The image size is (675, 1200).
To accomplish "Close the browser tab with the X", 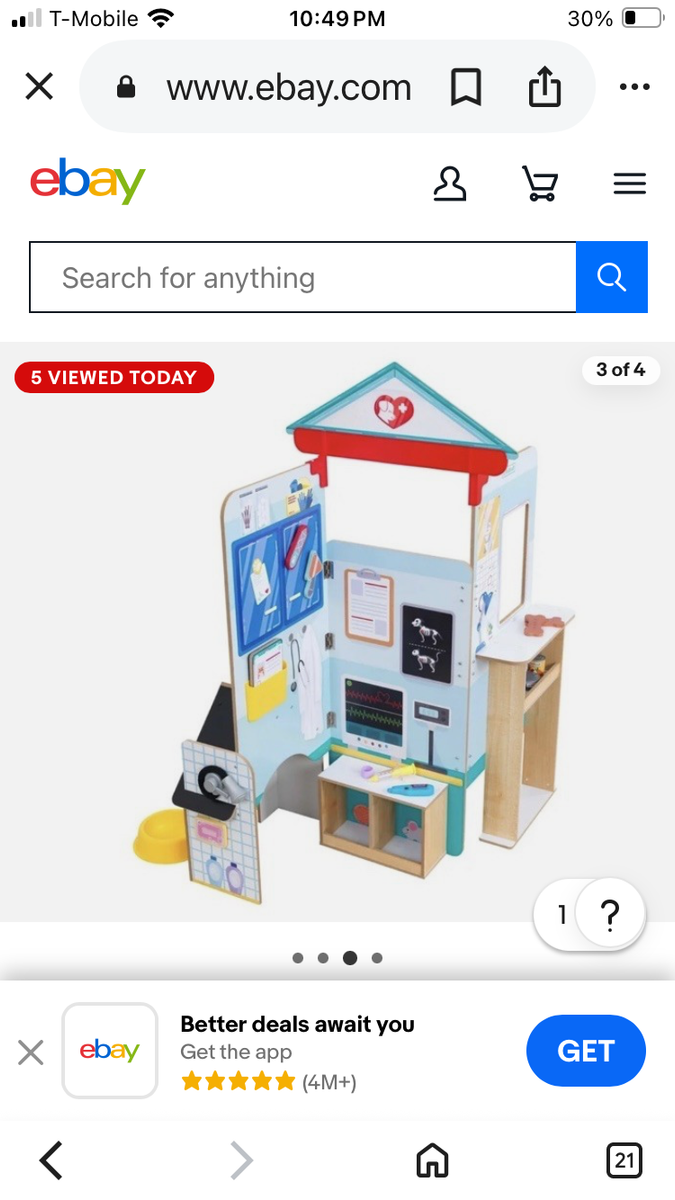I will click(x=39, y=87).
